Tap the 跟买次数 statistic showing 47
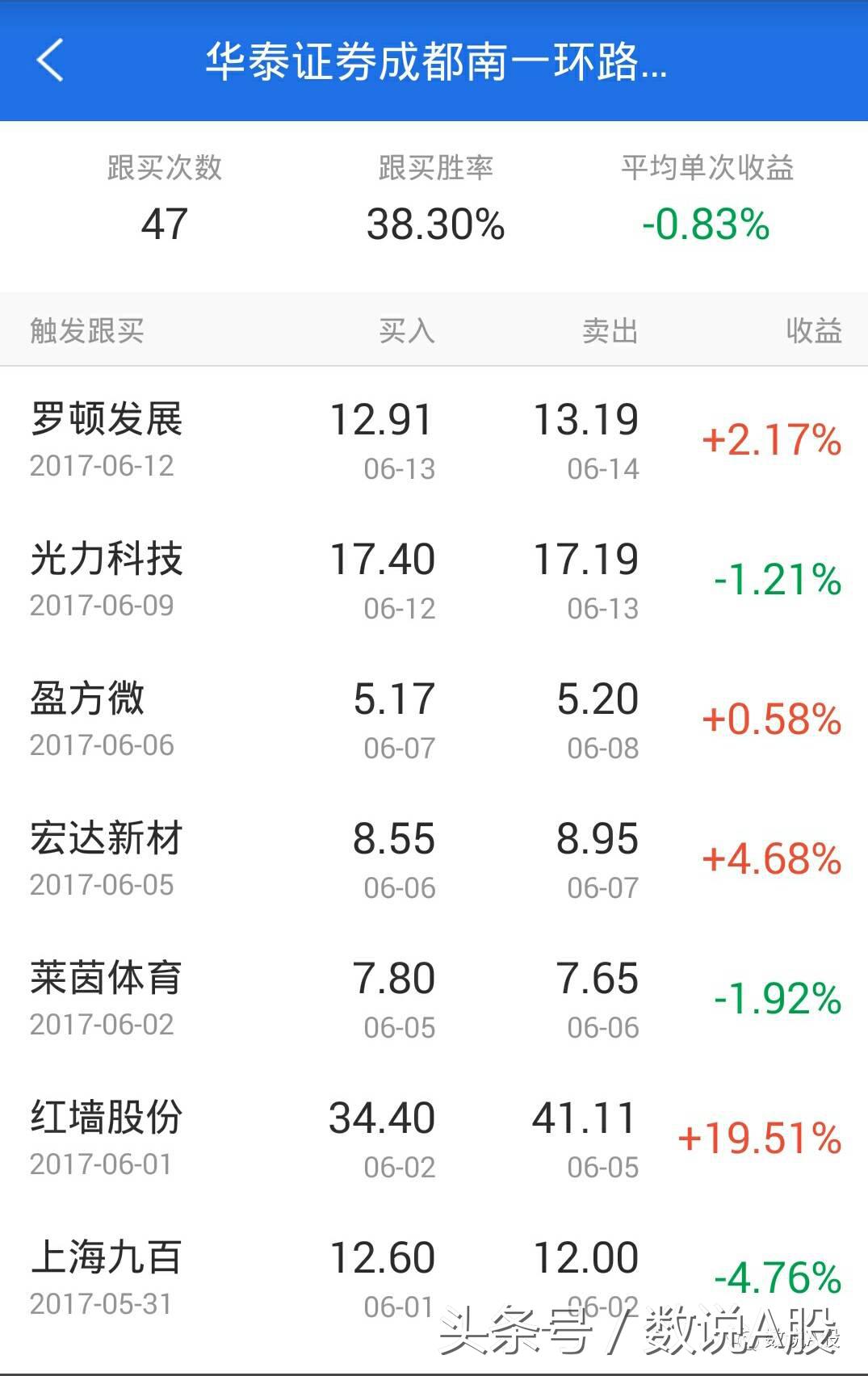 point(163,198)
